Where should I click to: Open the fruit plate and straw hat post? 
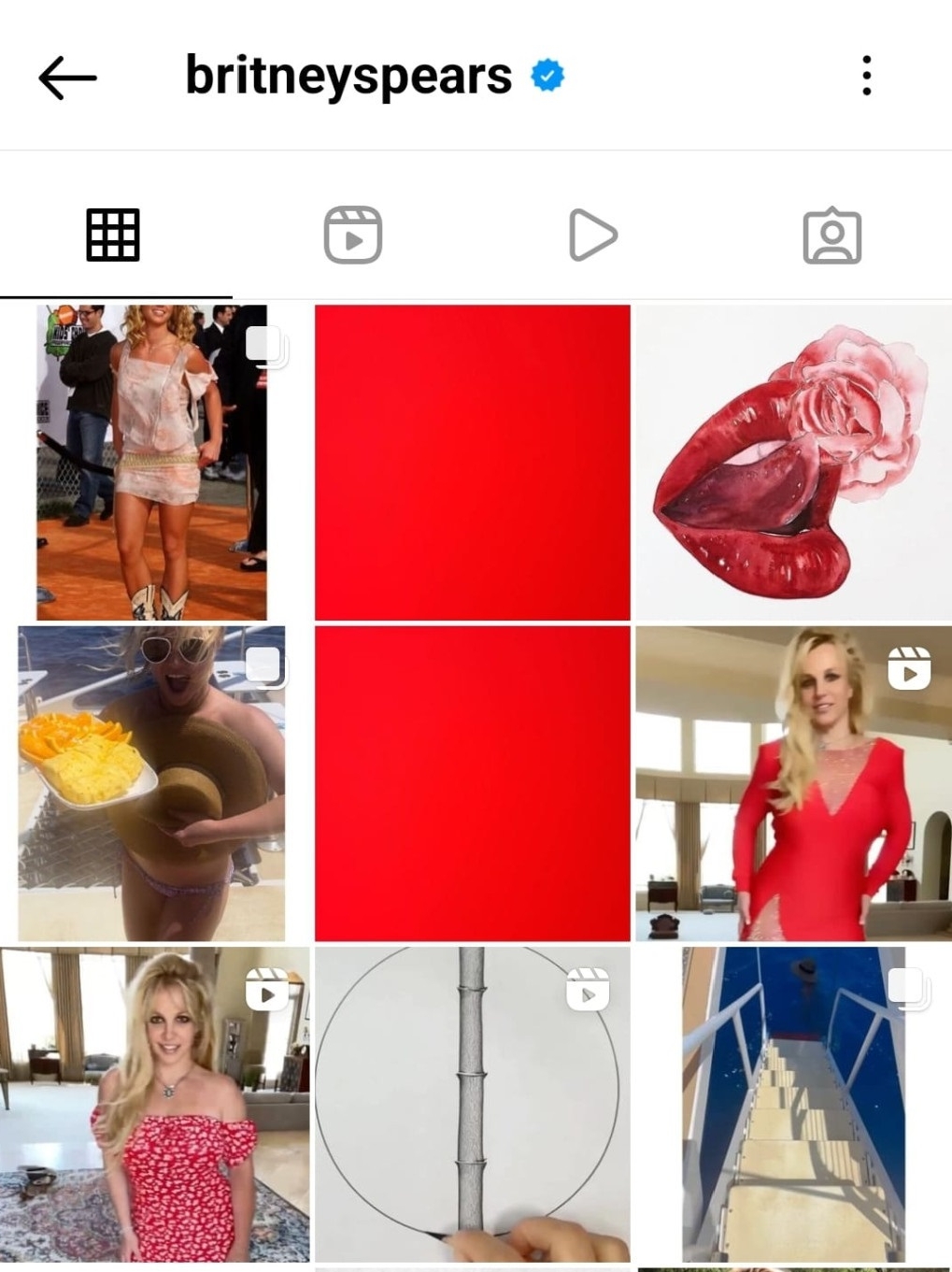151,783
